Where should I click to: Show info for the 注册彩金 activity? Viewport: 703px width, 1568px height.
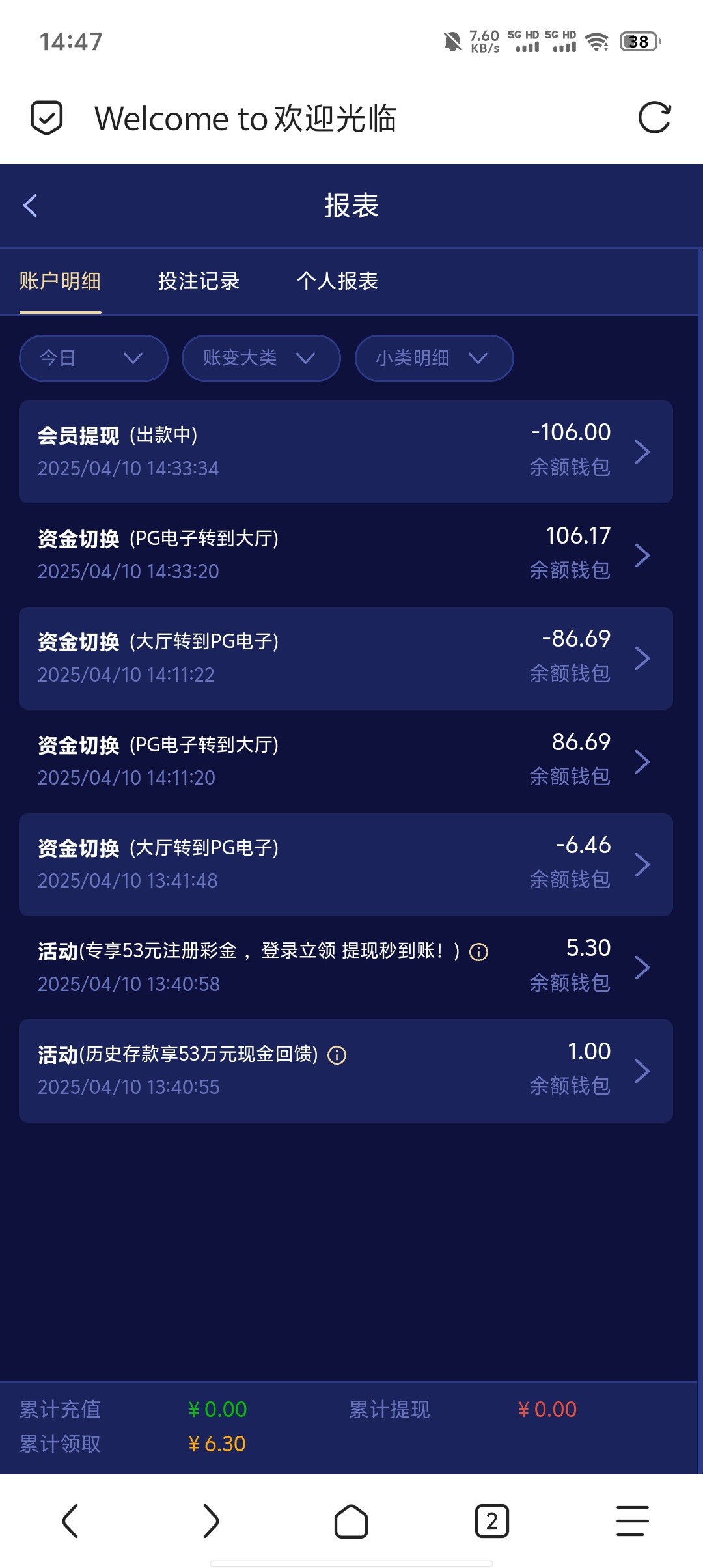click(x=479, y=952)
